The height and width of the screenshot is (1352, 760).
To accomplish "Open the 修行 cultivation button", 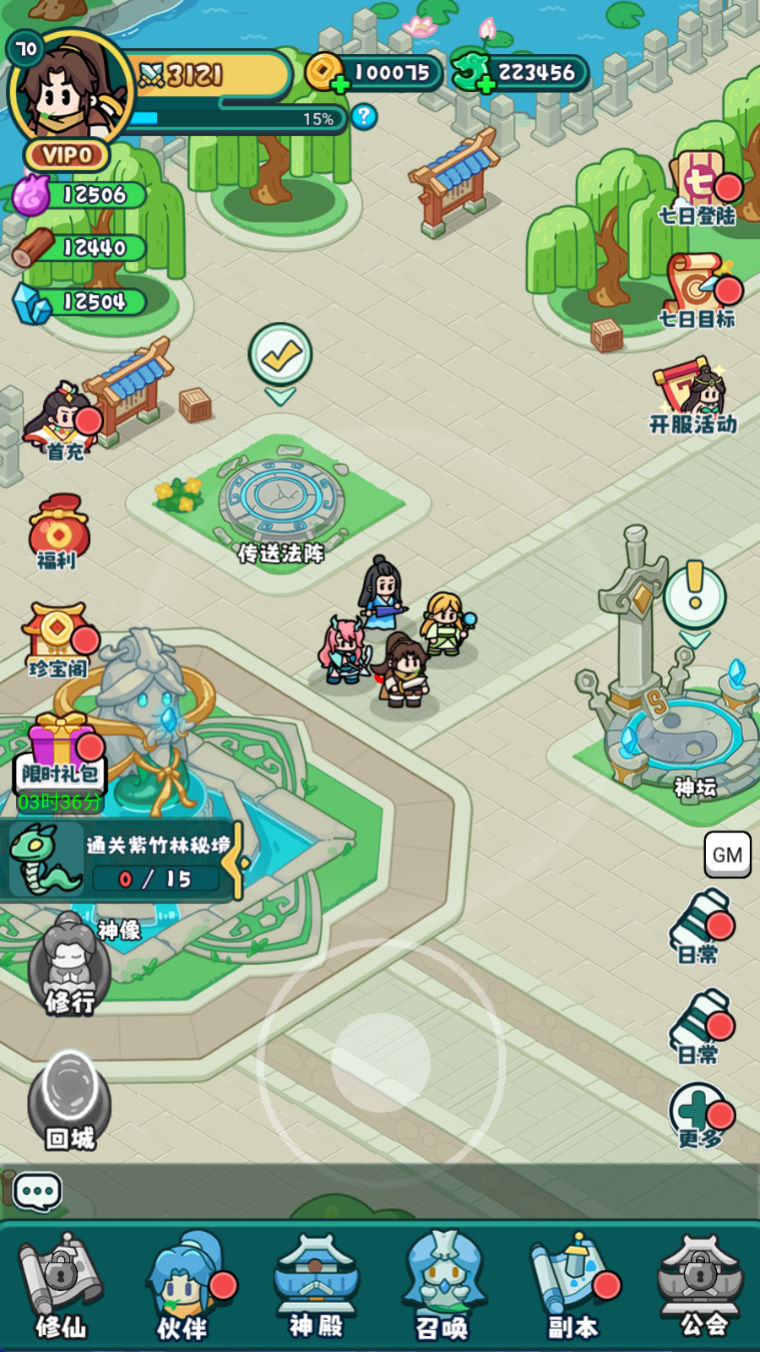I will 69,964.
